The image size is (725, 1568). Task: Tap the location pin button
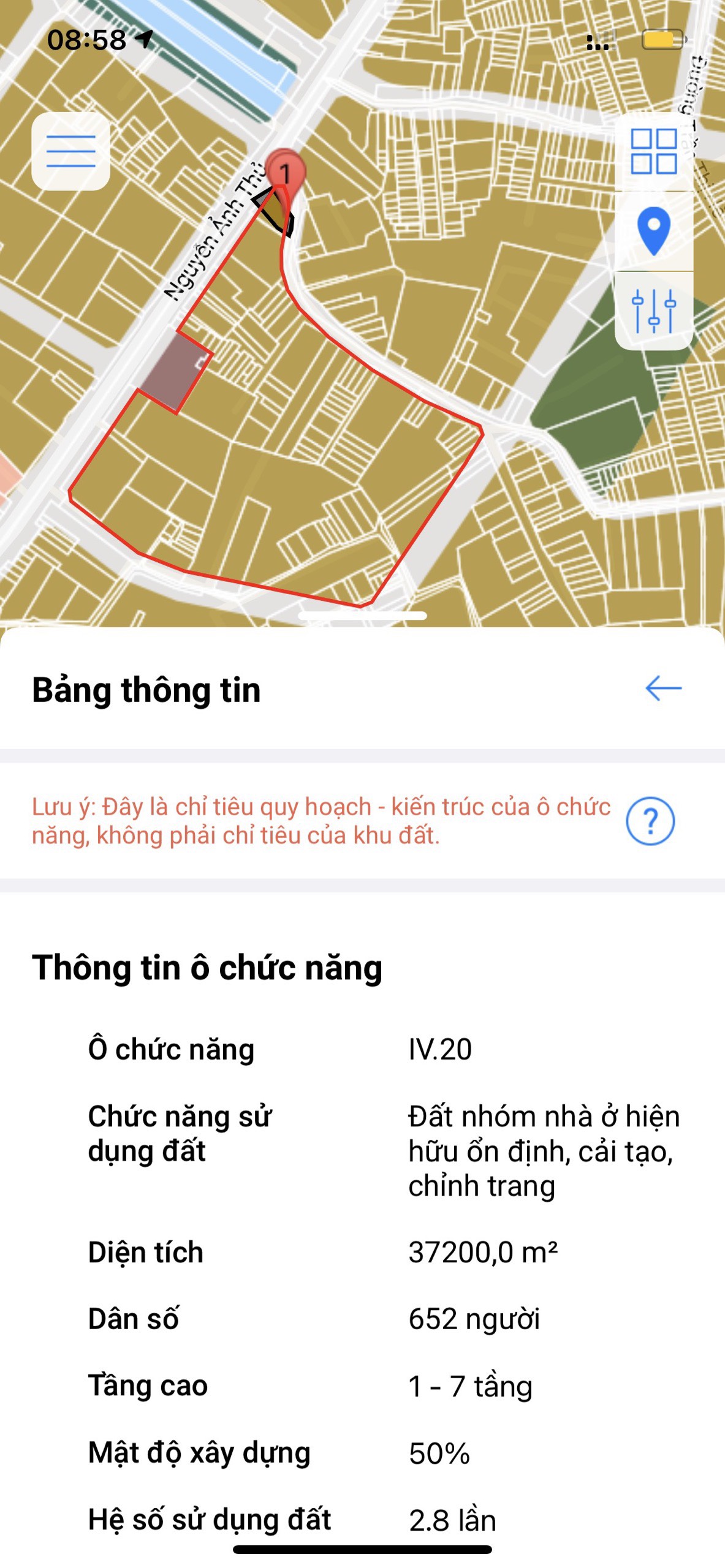pos(653,231)
